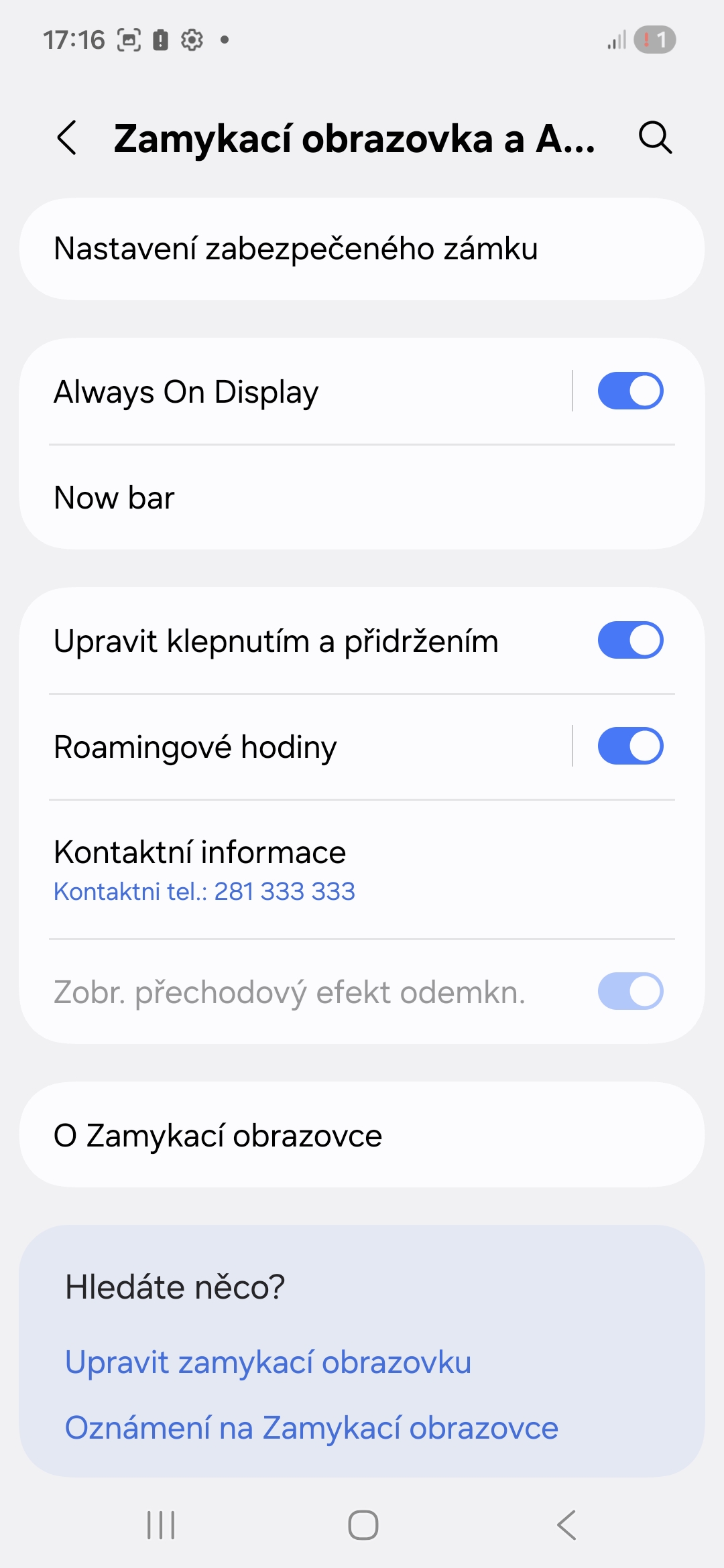Go back using the top arrow
The width and height of the screenshot is (724, 1568).
tap(67, 138)
